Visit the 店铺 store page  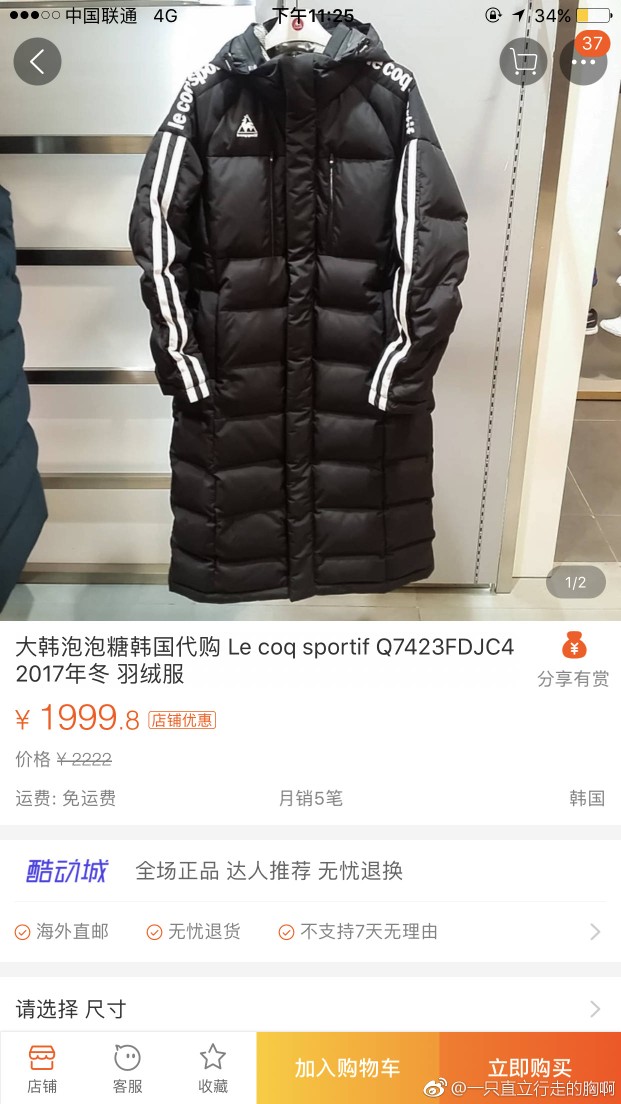42,1068
